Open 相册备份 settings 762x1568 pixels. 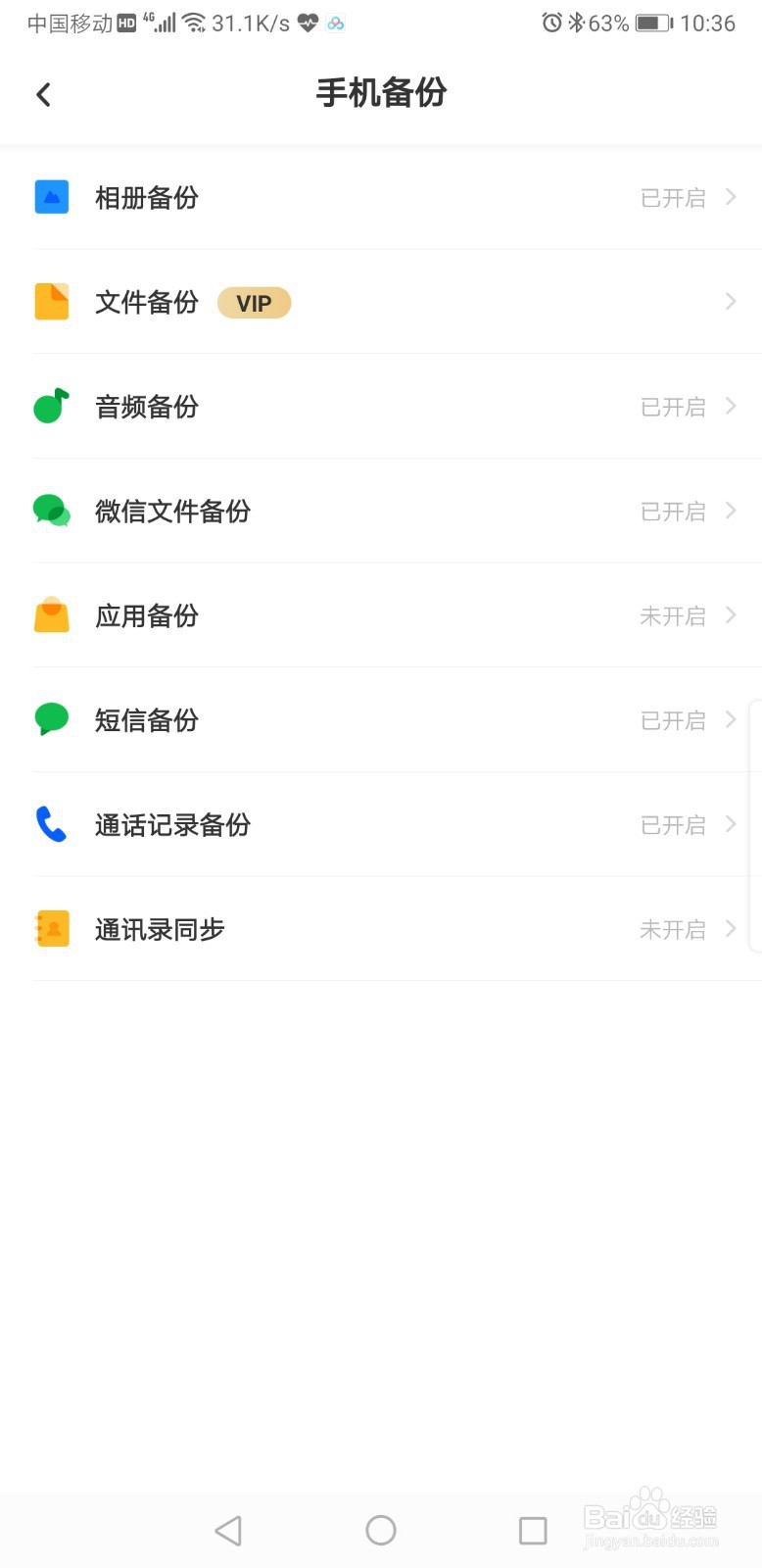[x=381, y=198]
